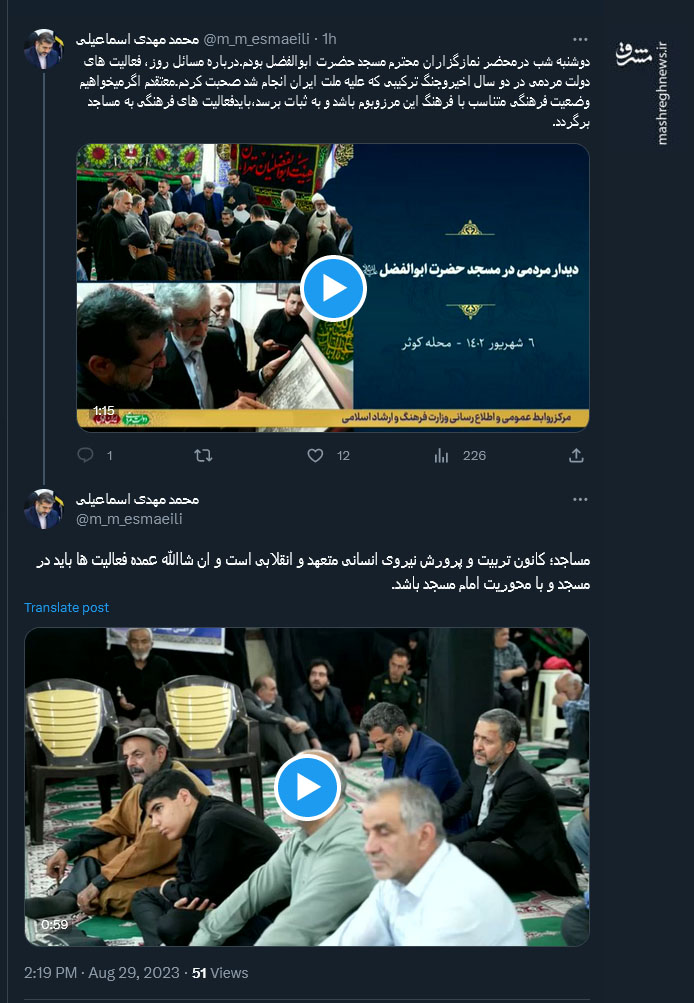Tap the Translate post link
The height and width of the screenshot is (1003, 694).
click(x=67, y=607)
